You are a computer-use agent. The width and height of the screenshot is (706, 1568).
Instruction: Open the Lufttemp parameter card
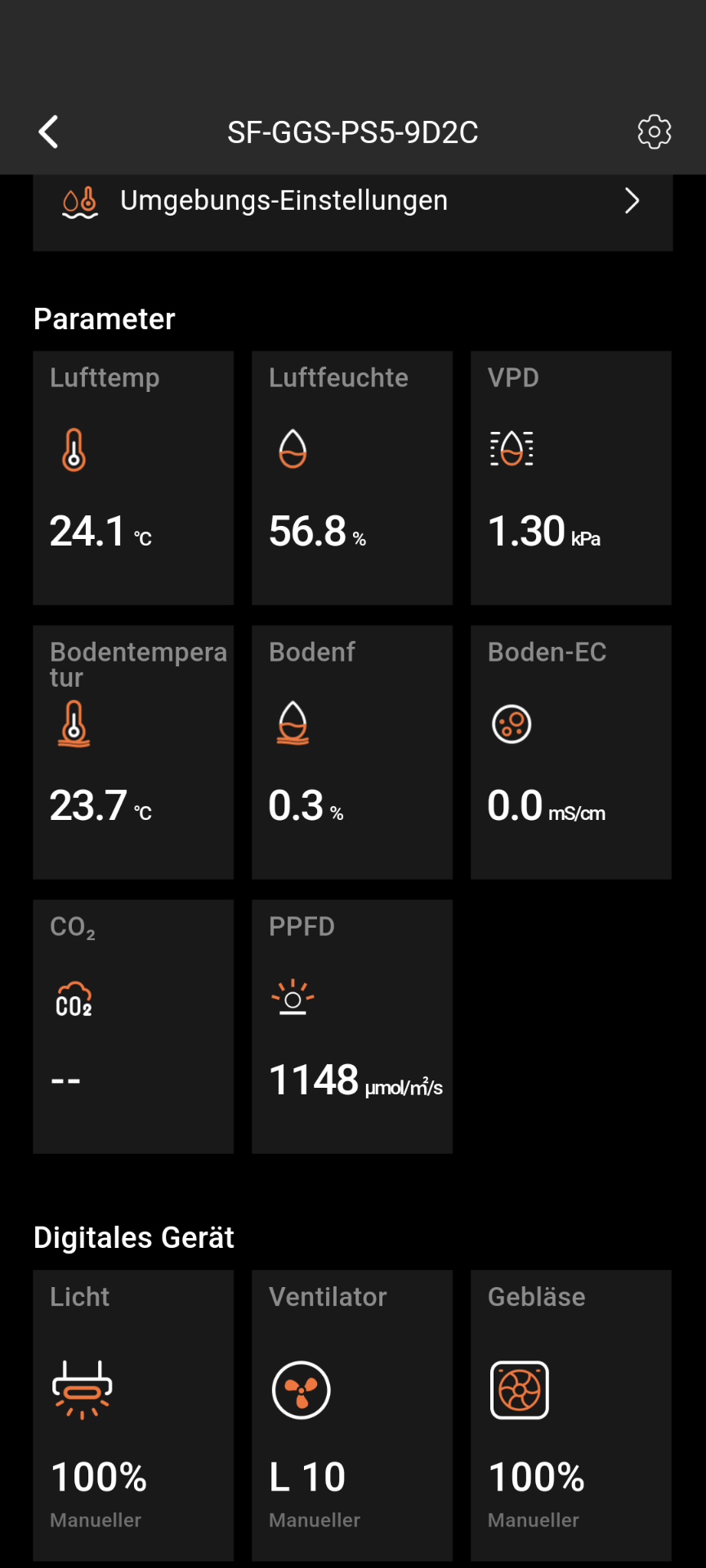[133, 478]
